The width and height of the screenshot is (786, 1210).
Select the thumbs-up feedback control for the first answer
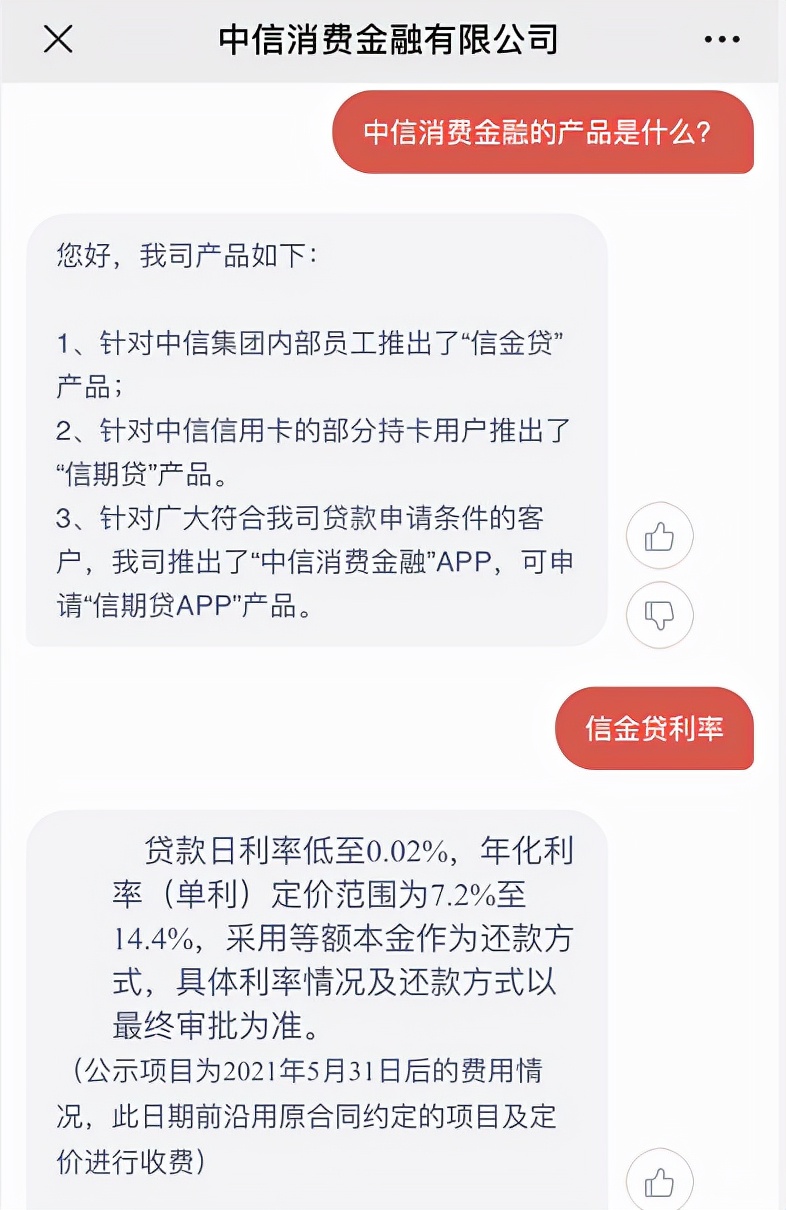click(x=659, y=536)
